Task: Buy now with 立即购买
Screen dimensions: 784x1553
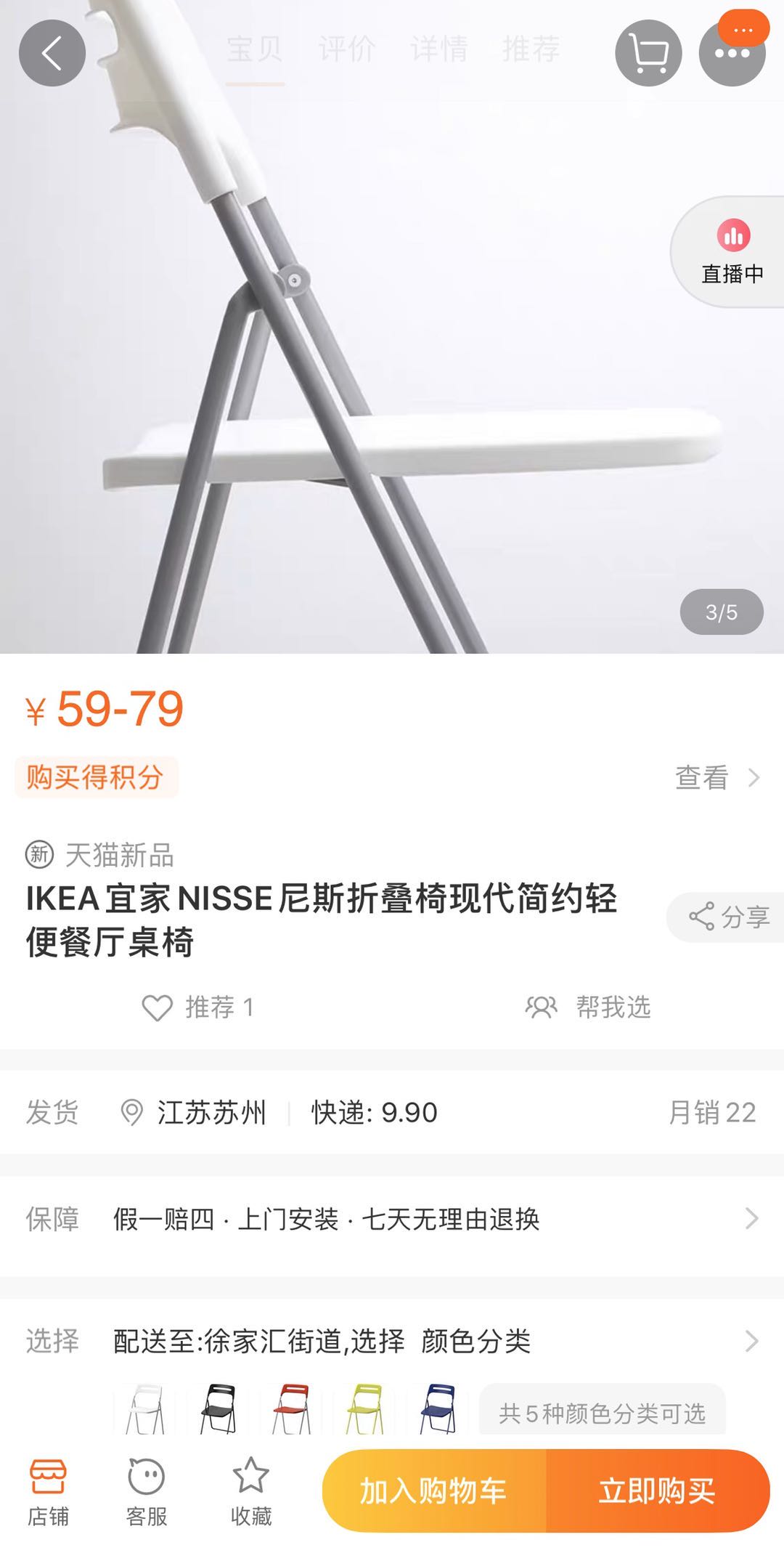Action: coord(657,1491)
